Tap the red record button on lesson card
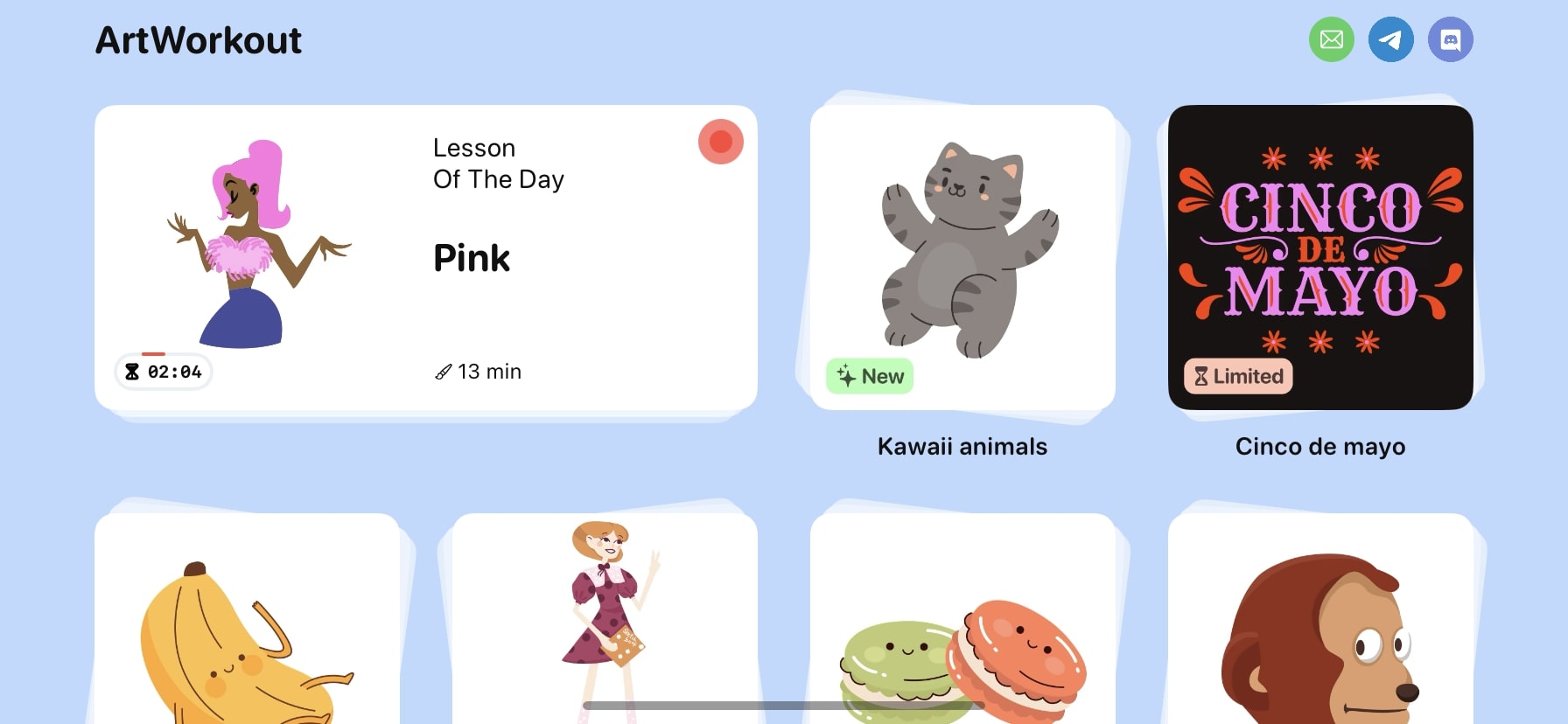The image size is (1568, 724). (x=720, y=142)
